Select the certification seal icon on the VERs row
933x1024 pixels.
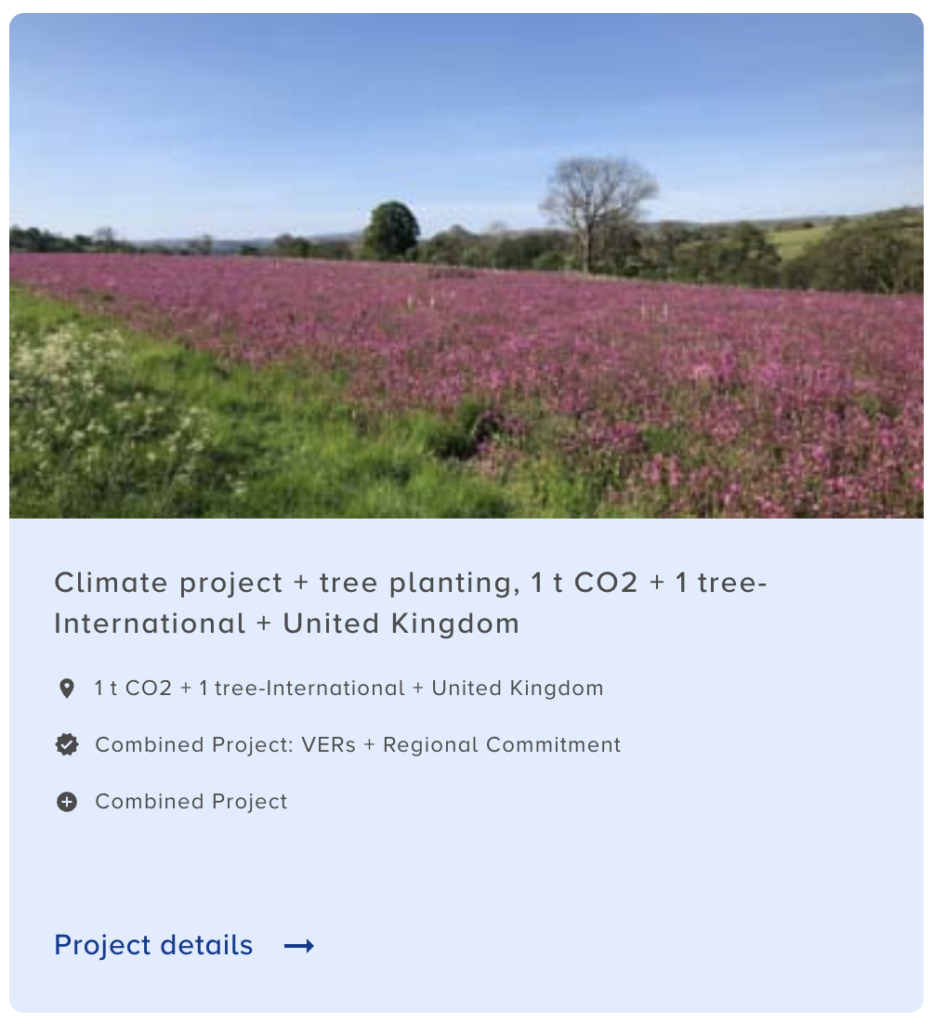click(66, 744)
